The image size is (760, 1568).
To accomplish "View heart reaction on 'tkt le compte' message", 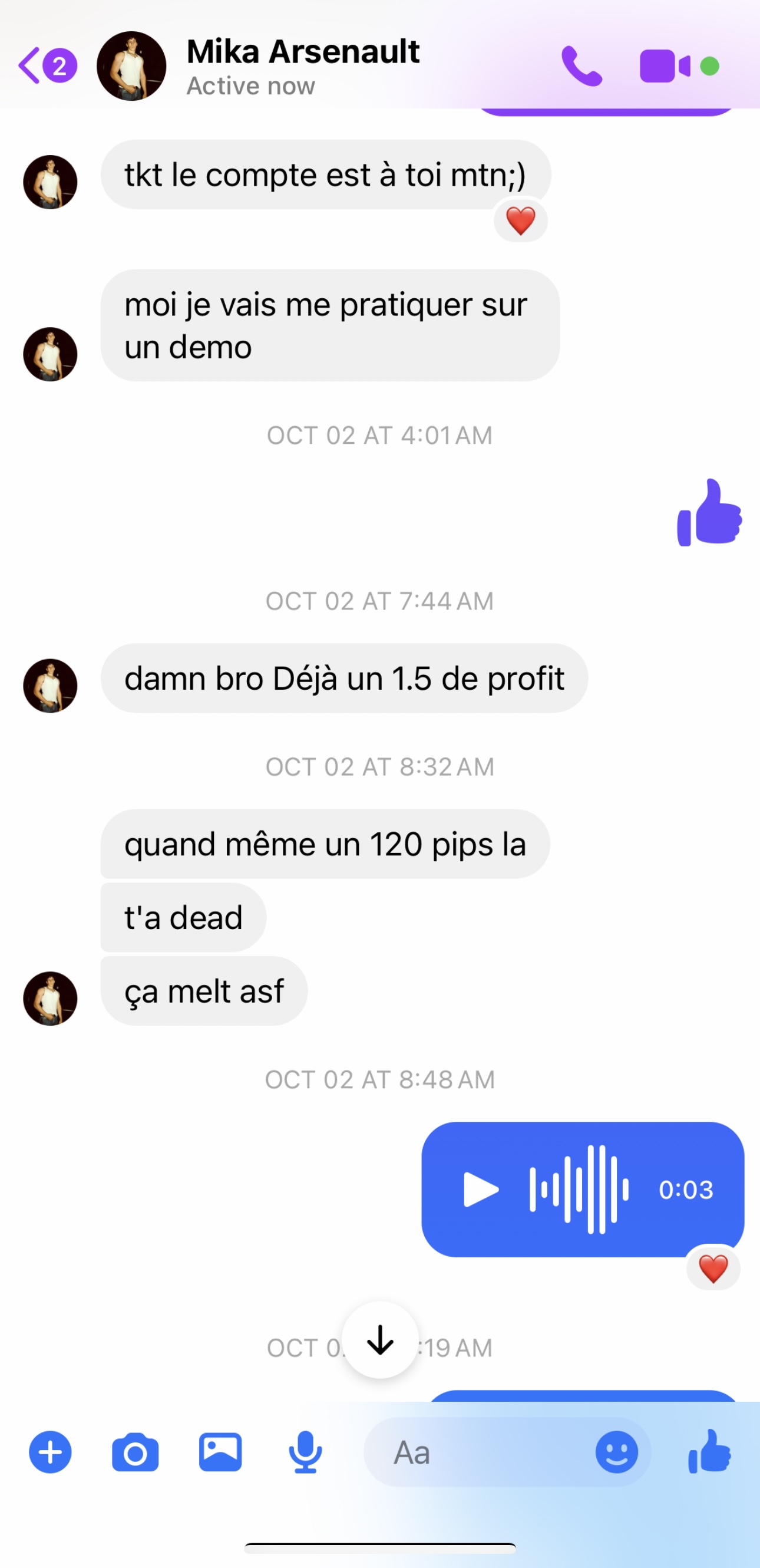I will pos(521,220).
